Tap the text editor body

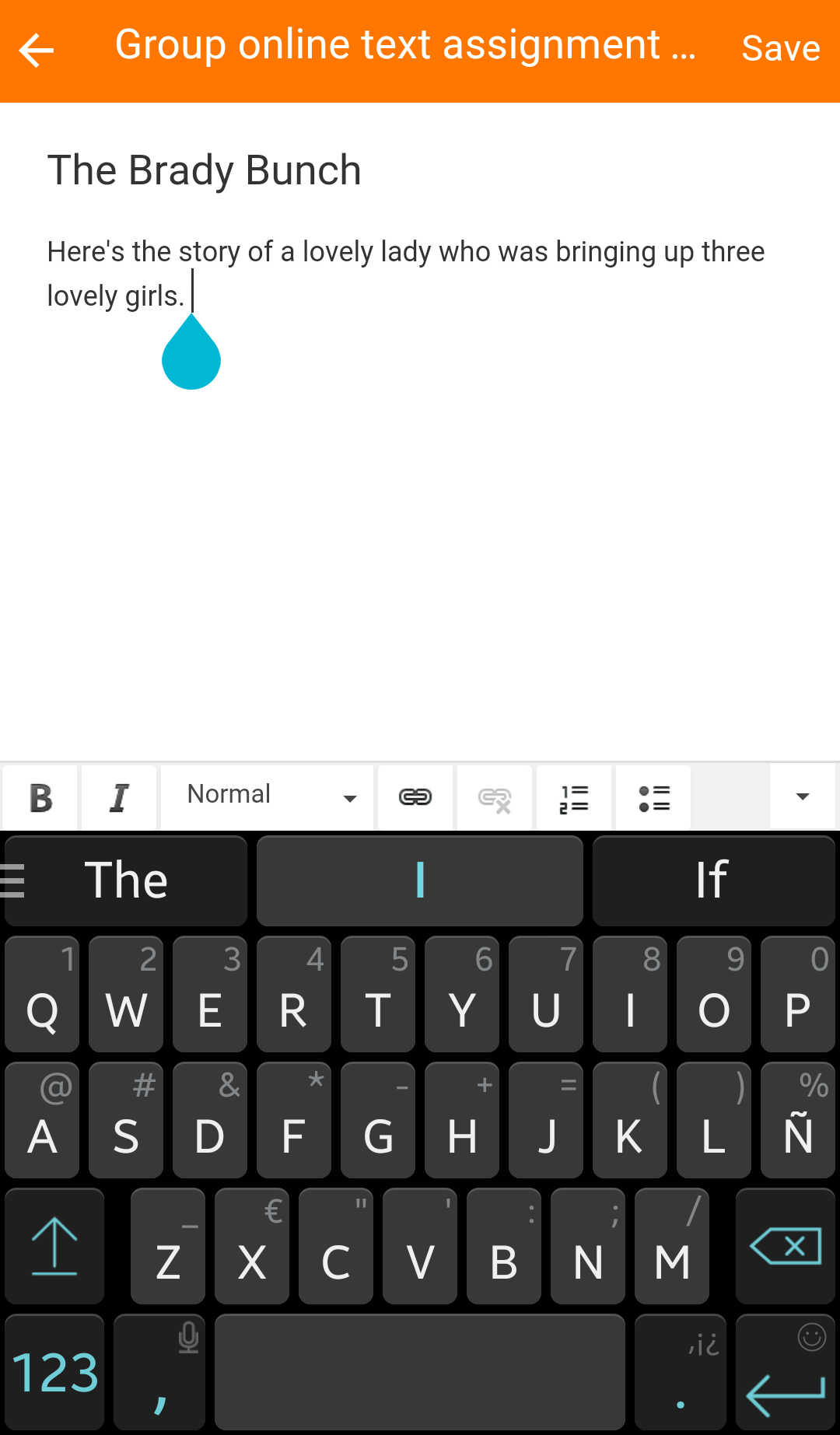pos(420,506)
